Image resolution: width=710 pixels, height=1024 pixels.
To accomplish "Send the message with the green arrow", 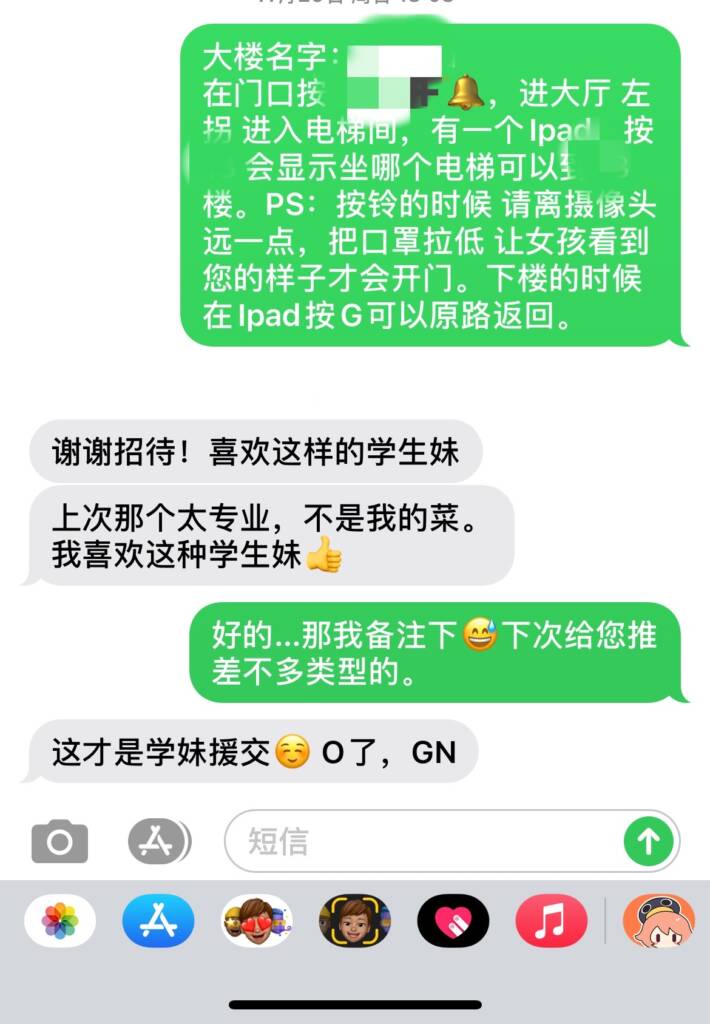I will click(x=648, y=842).
